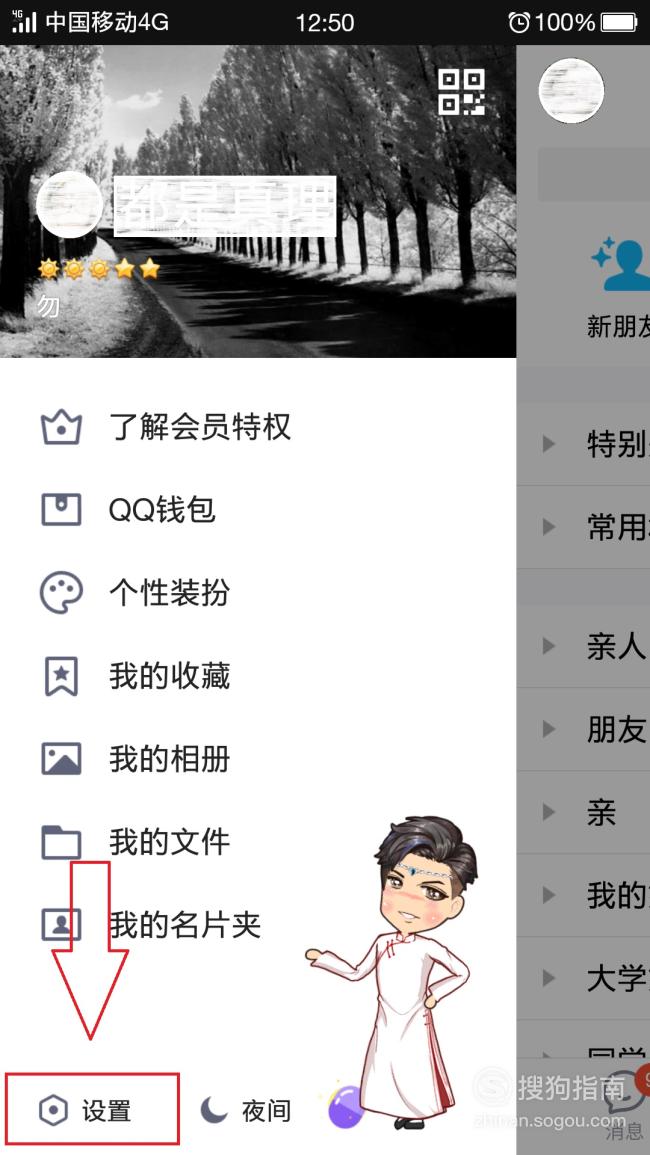
Task: Open 个性装扮
Action: click(258, 593)
